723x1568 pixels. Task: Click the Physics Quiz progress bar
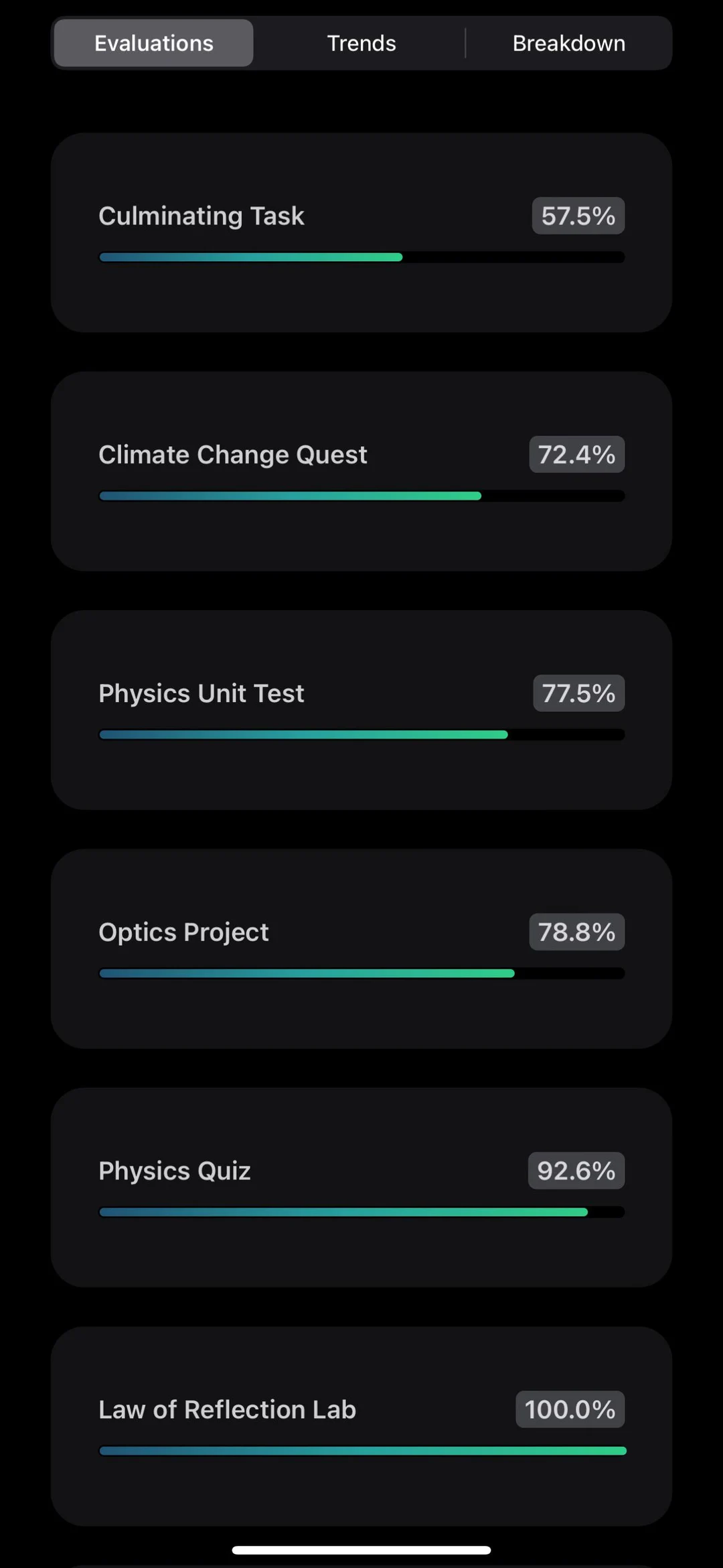[x=361, y=1211]
